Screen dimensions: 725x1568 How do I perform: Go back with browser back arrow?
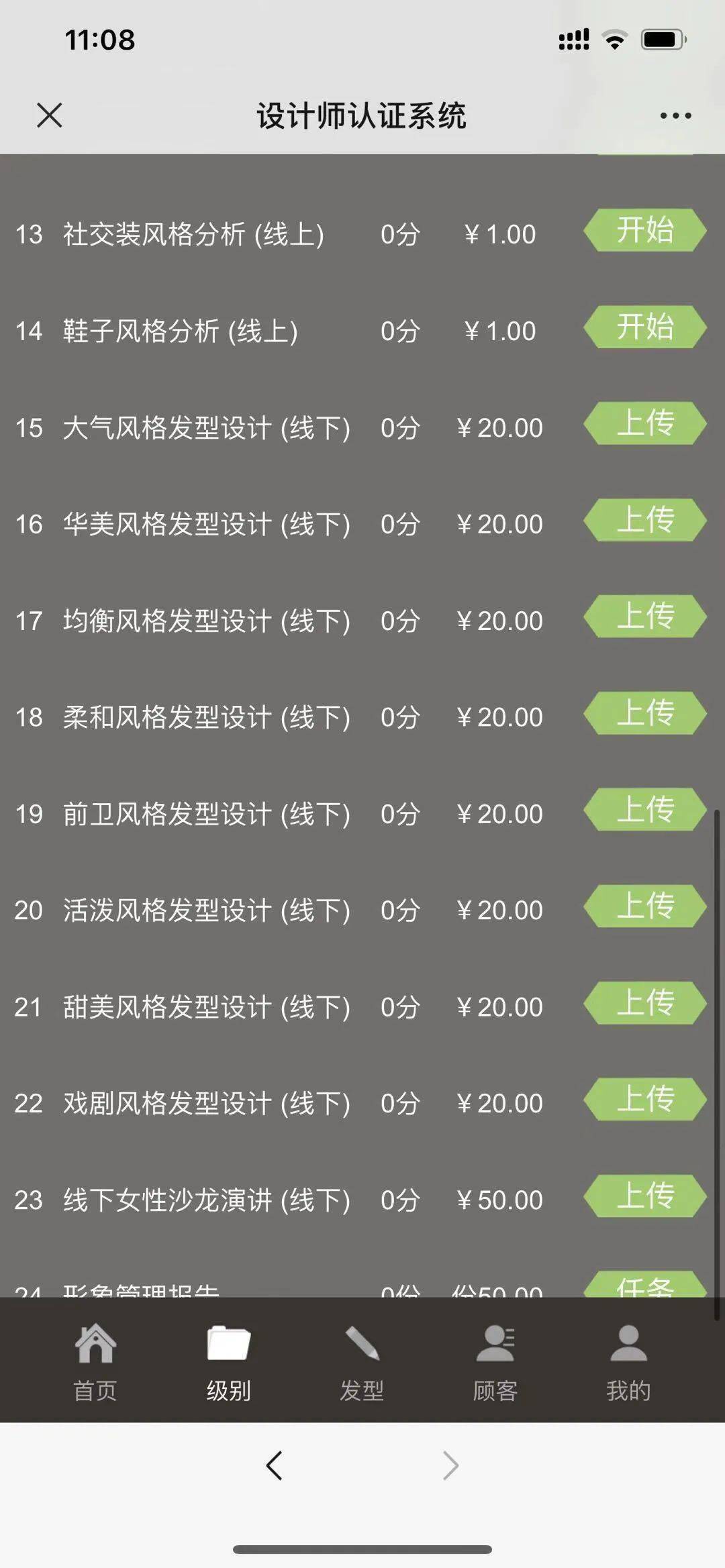274,1465
